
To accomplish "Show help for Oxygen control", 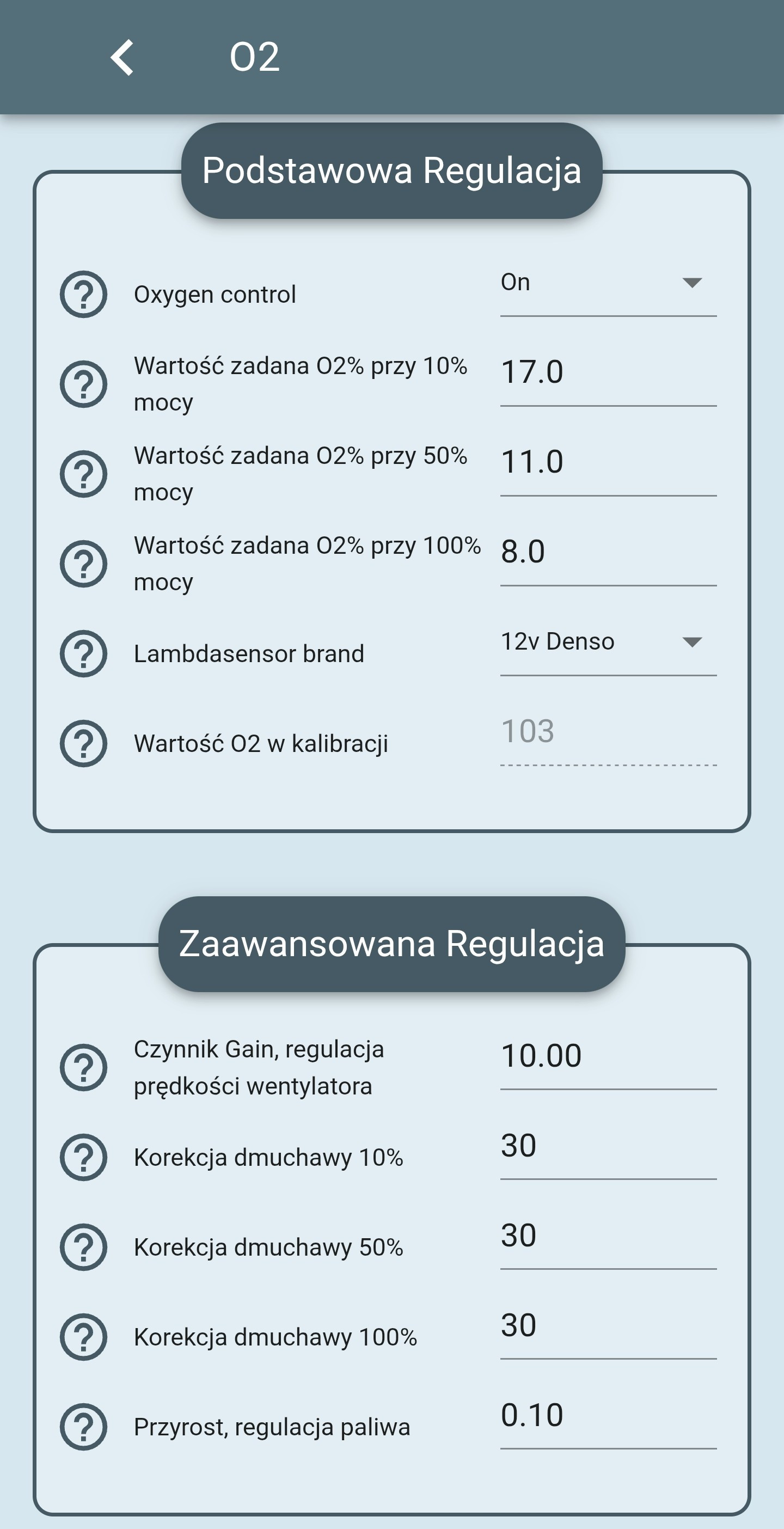I will [84, 295].
